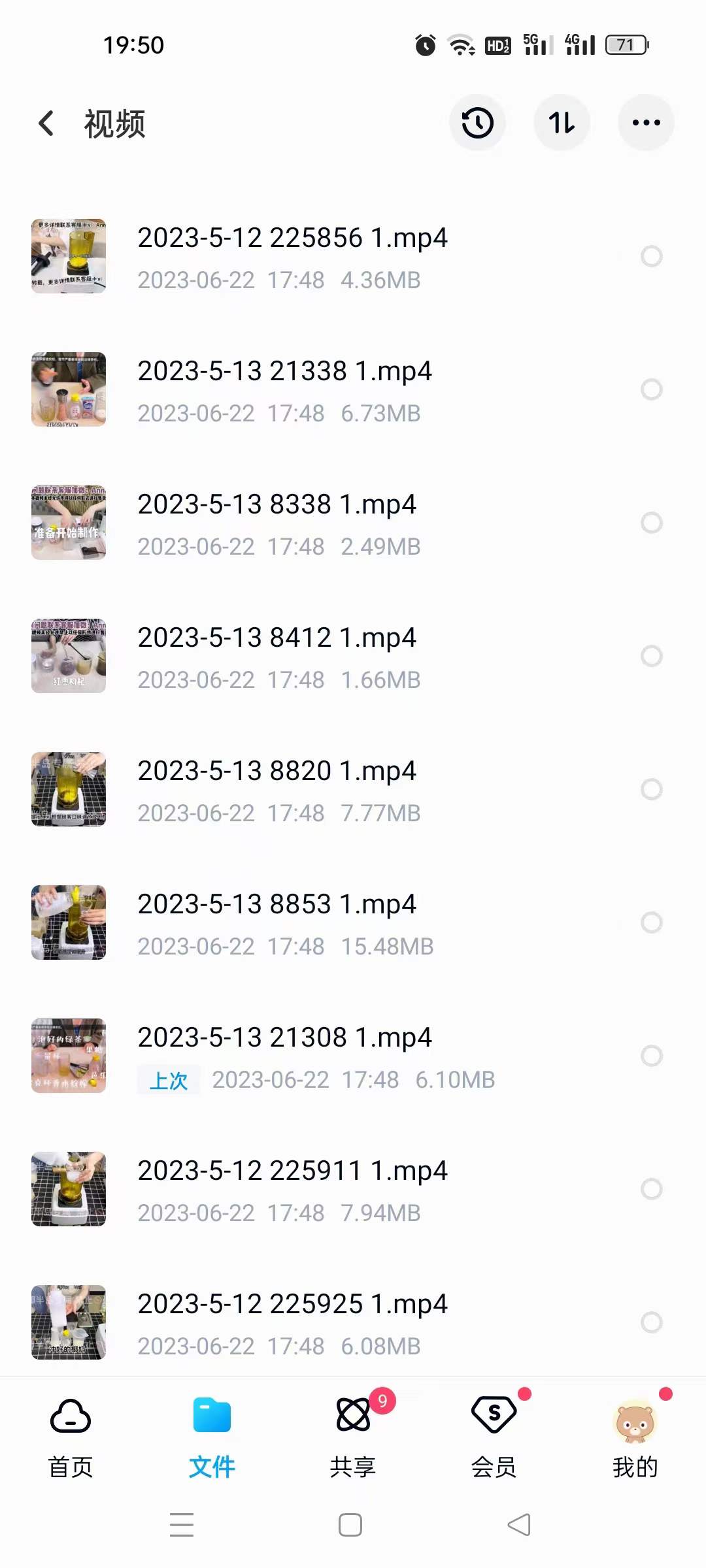The width and height of the screenshot is (706, 1568).
Task: Go back from the 视频 folder
Action: pos(46,123)
